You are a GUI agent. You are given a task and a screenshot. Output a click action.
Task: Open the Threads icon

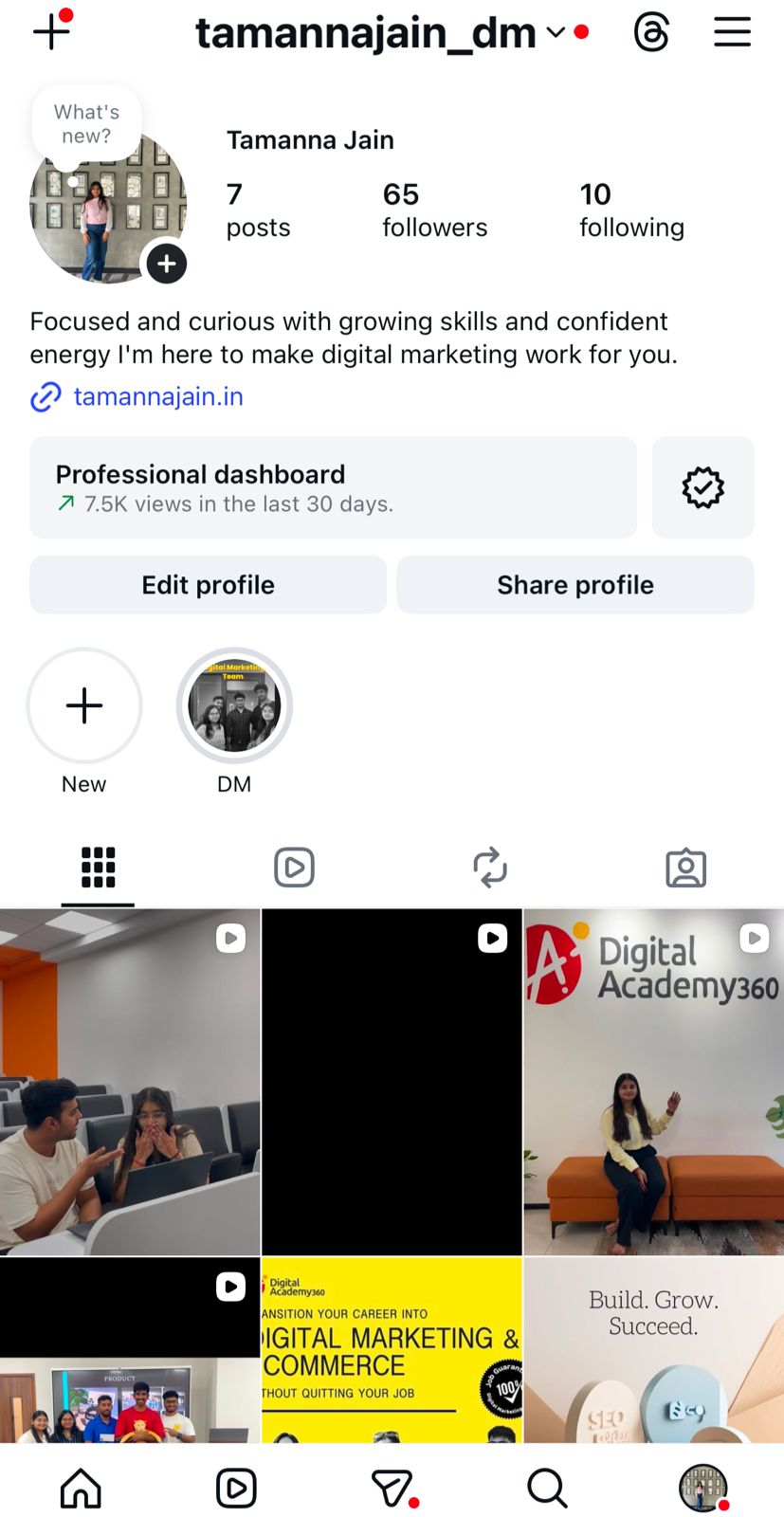[x=651, y=33]
